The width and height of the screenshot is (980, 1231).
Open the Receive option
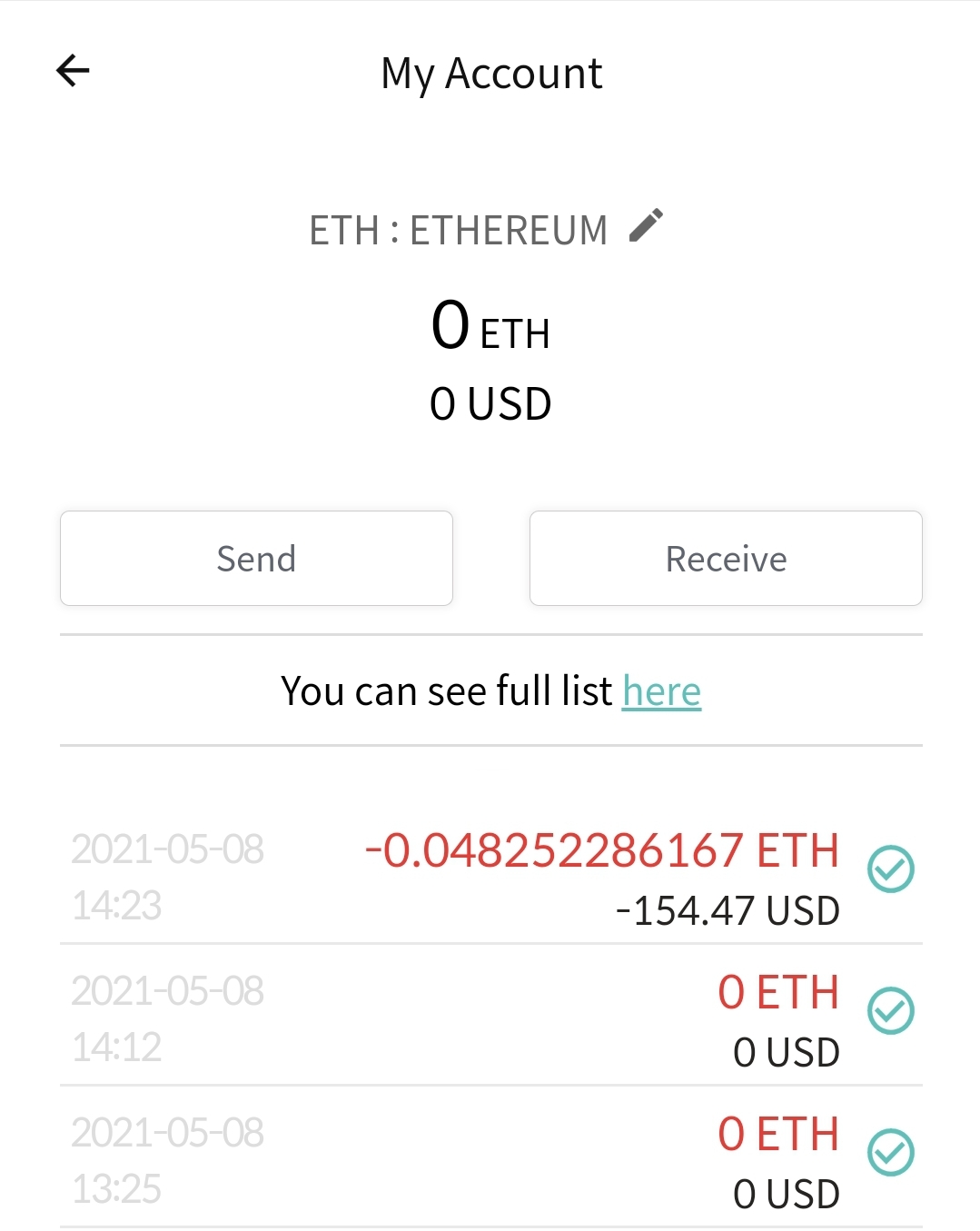pos(726,559)
